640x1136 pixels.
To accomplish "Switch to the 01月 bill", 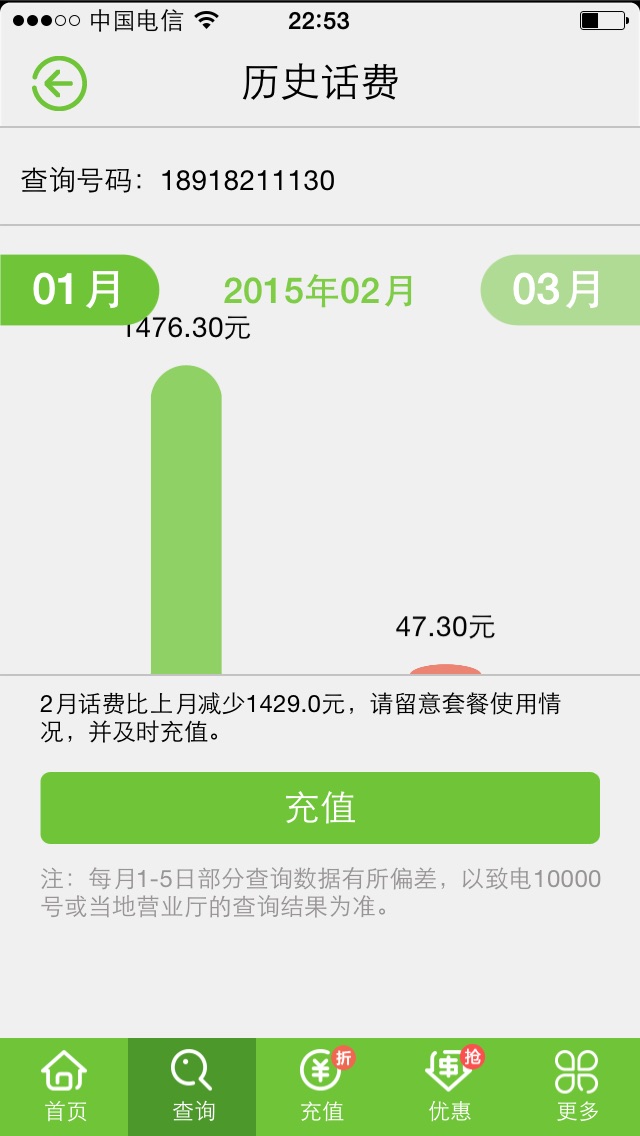I will (x=78, y=290).
